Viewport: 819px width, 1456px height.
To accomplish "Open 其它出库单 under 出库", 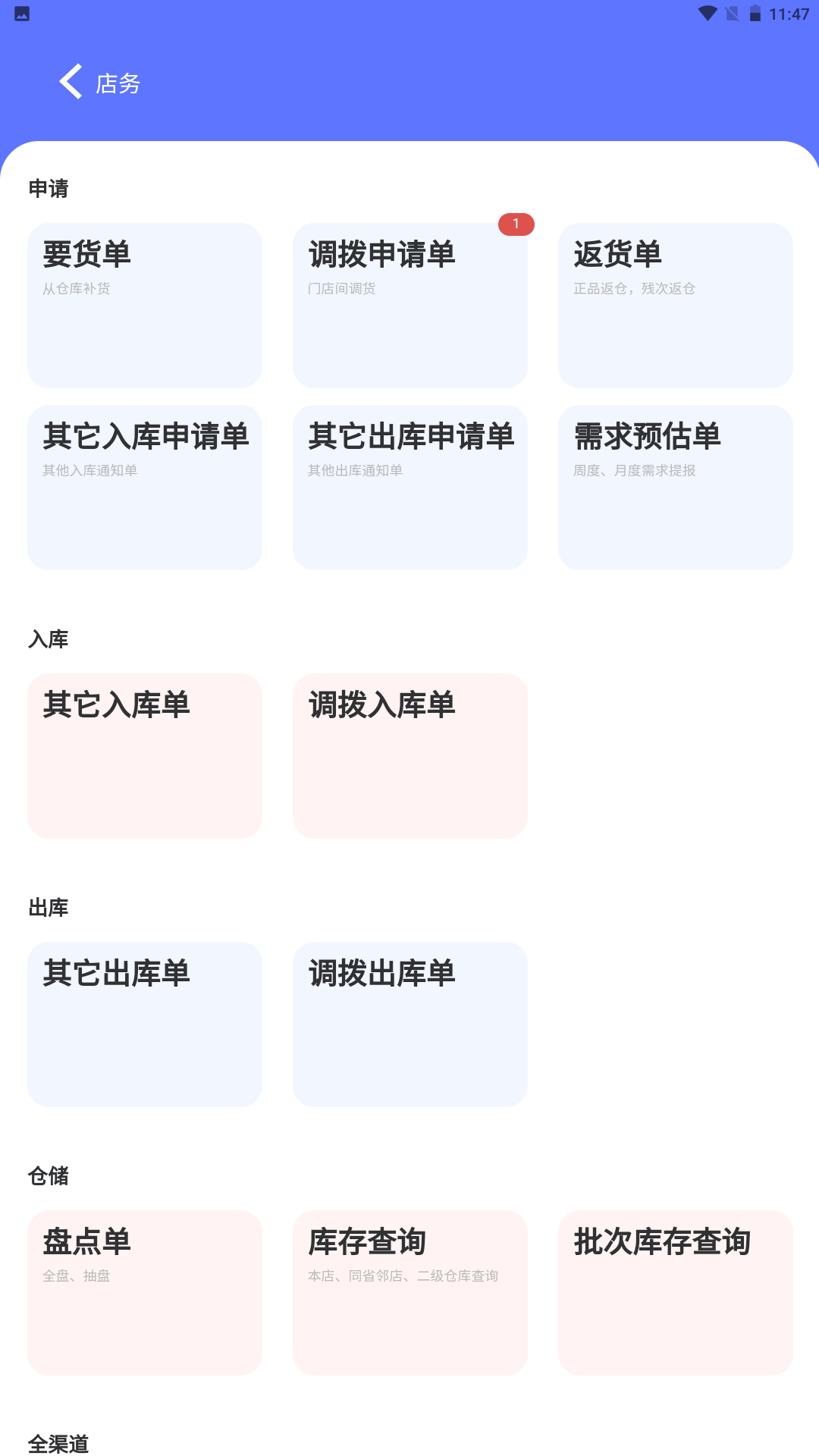I will [144, 1024].
